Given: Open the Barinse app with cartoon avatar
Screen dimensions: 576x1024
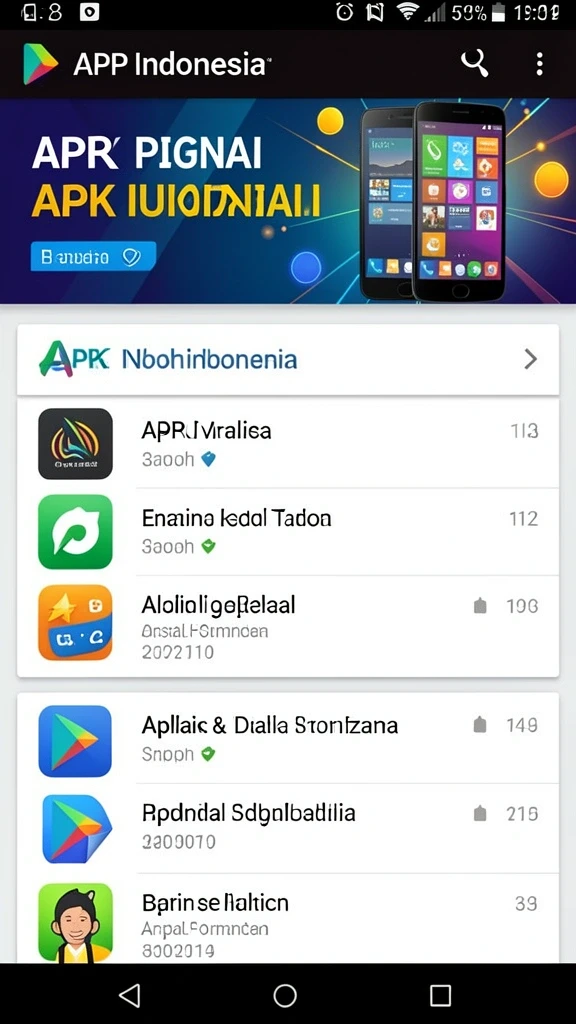Looking at the screenshot, I should click(x=288, y=918).
